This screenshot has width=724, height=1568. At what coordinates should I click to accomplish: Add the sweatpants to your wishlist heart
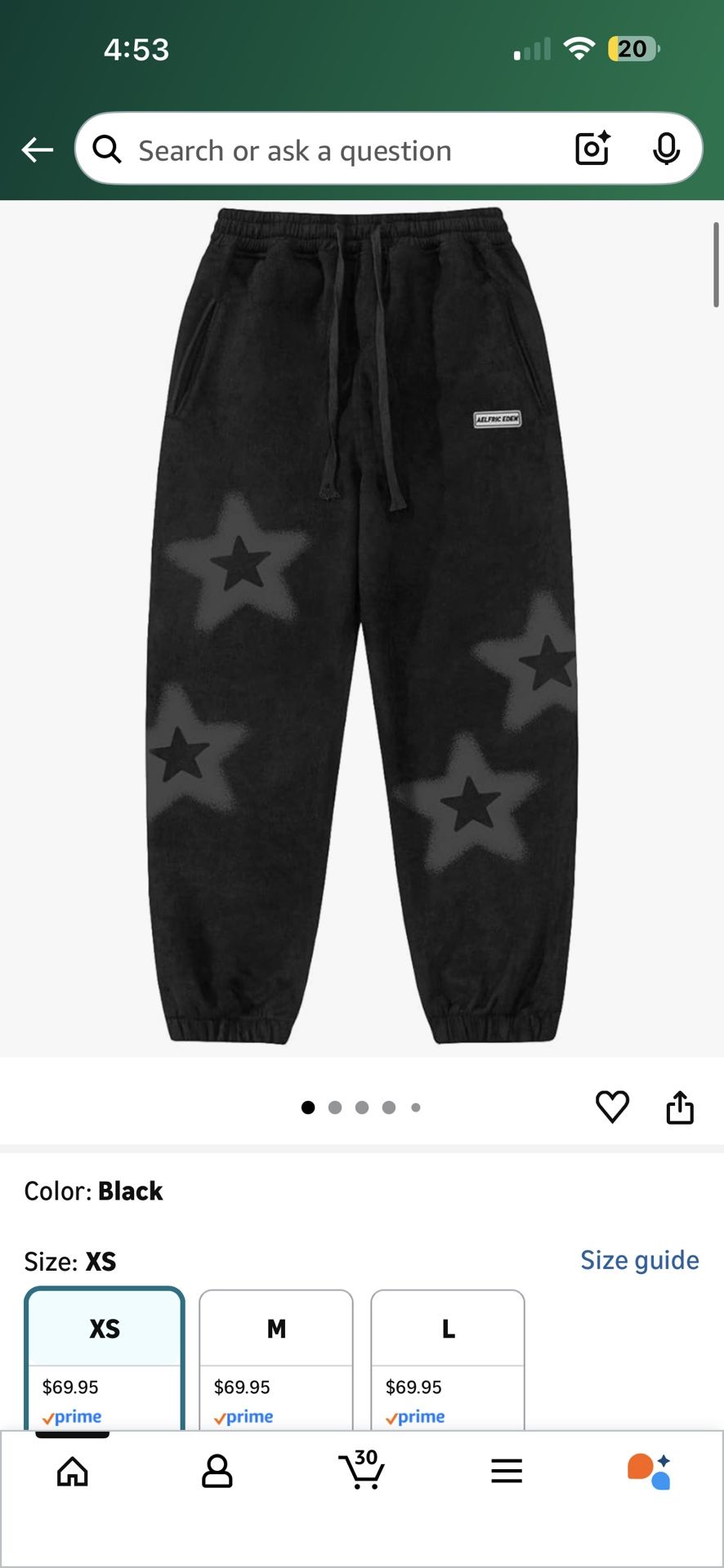pos(612,1107)
